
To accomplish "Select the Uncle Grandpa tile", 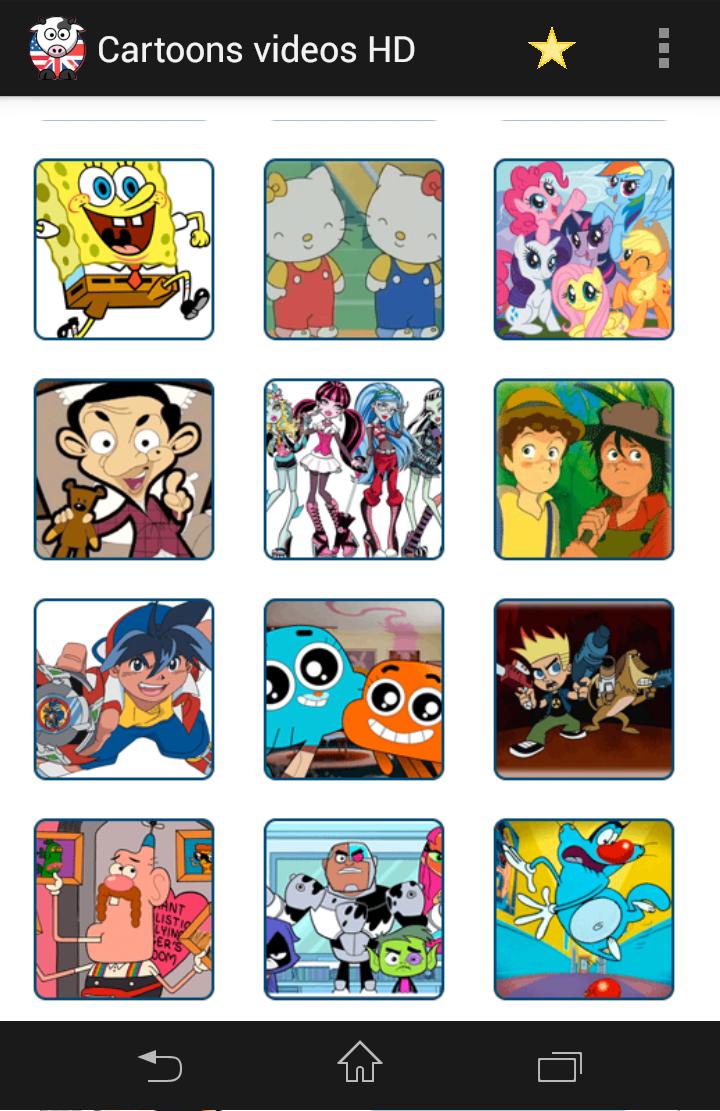I will coord(124,909).
